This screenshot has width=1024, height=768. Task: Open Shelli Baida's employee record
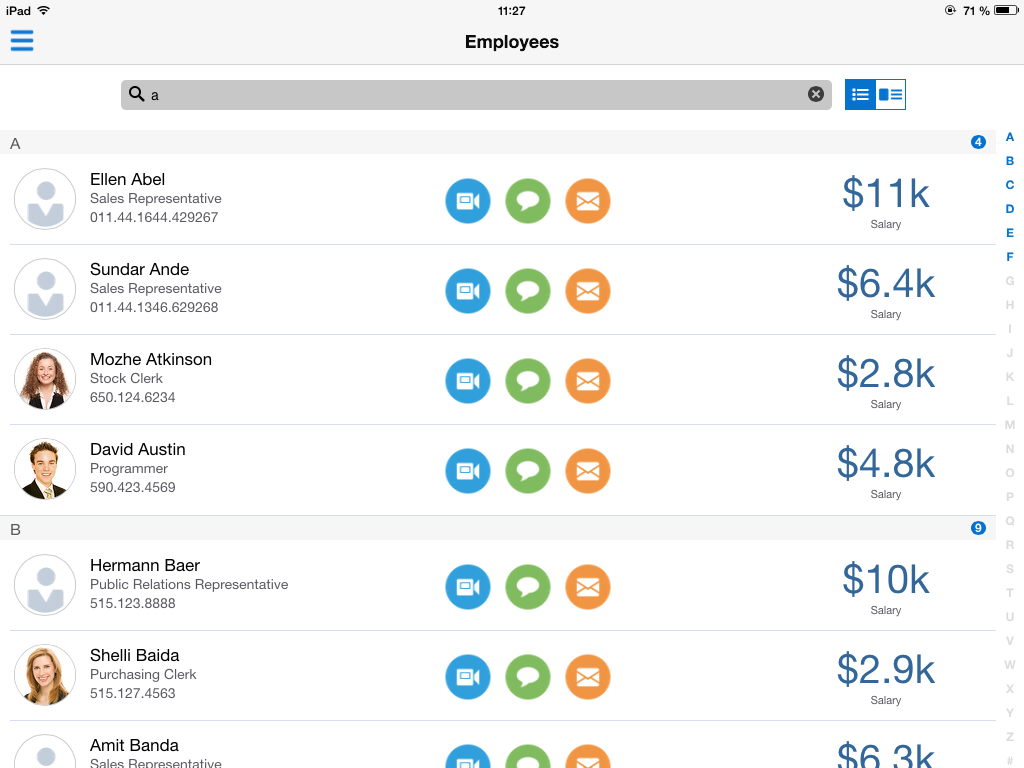[134, 656]
